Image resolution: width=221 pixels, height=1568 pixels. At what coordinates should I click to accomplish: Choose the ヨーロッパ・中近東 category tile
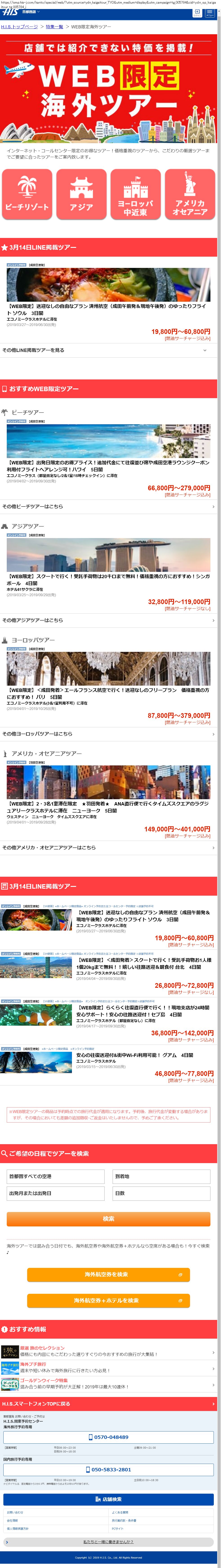(x=135, y=194)
